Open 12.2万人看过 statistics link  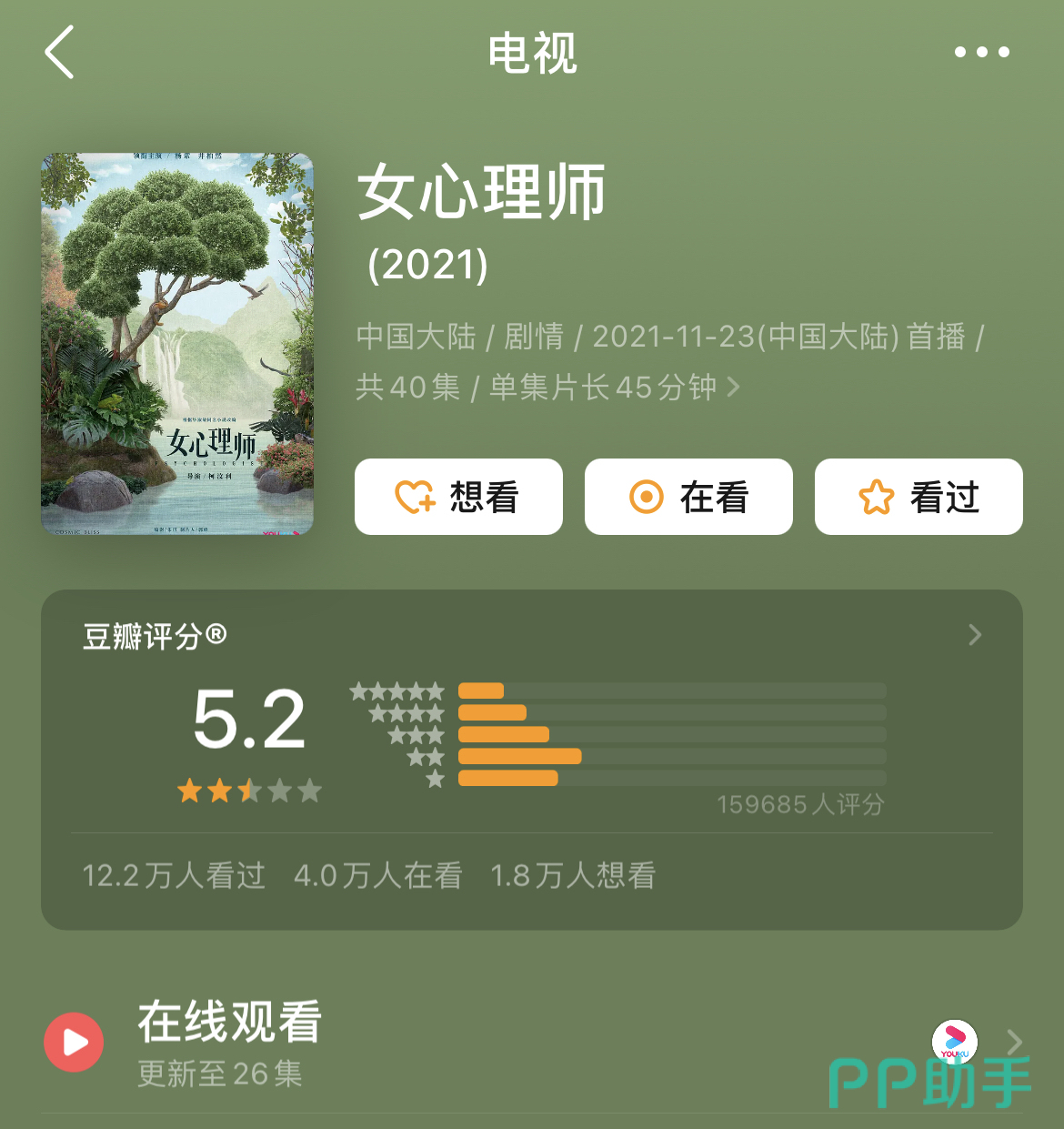coord(173,876)
